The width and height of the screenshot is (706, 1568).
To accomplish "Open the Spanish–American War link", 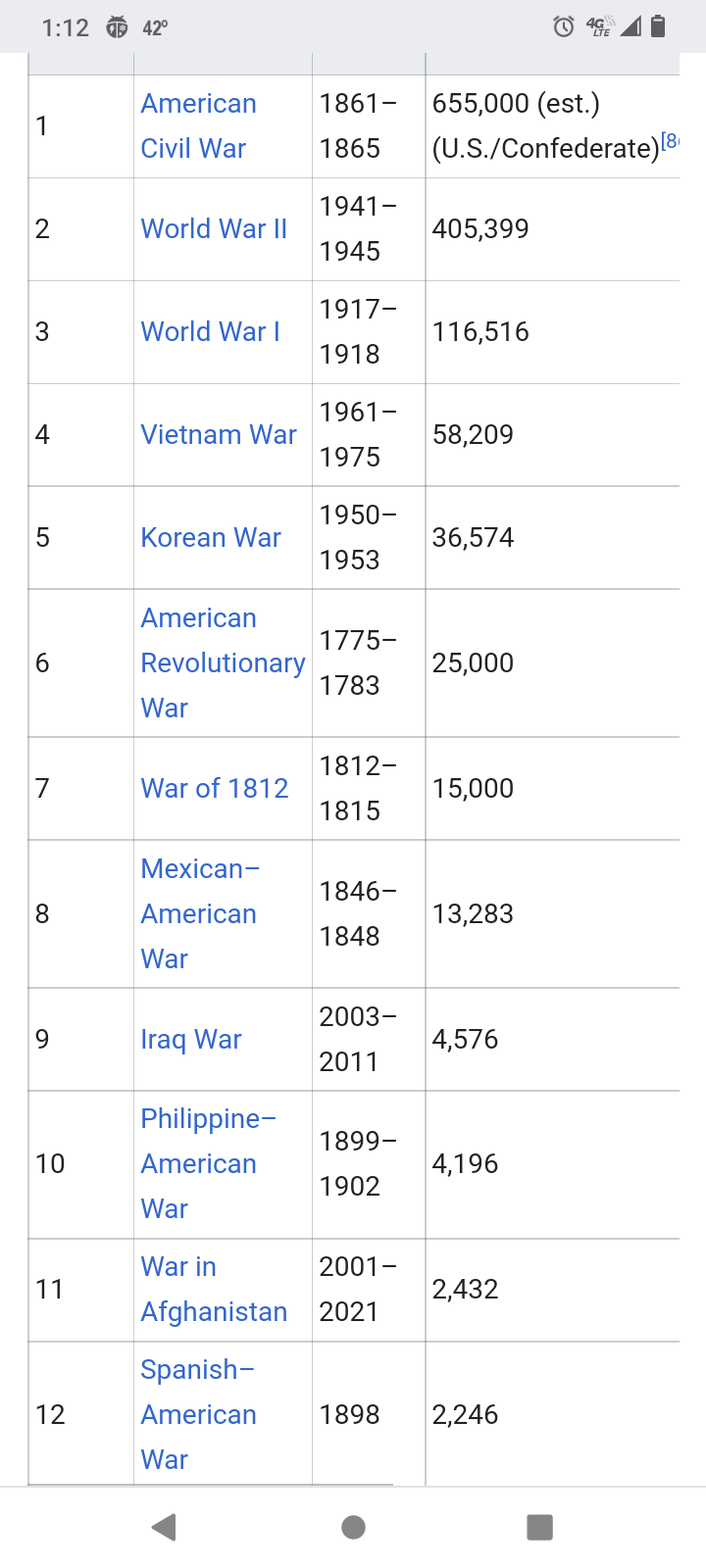I will pyautogui.click(x=198, y=1414).
